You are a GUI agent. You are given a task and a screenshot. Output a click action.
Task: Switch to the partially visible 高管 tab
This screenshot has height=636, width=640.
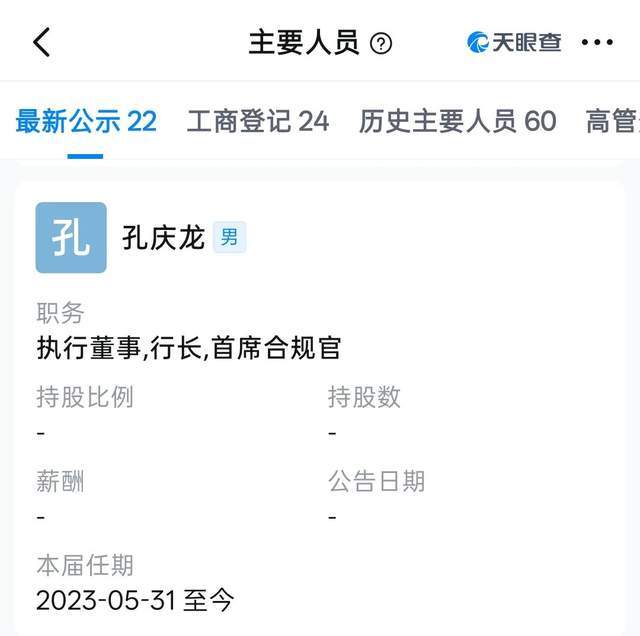point(613,121)
